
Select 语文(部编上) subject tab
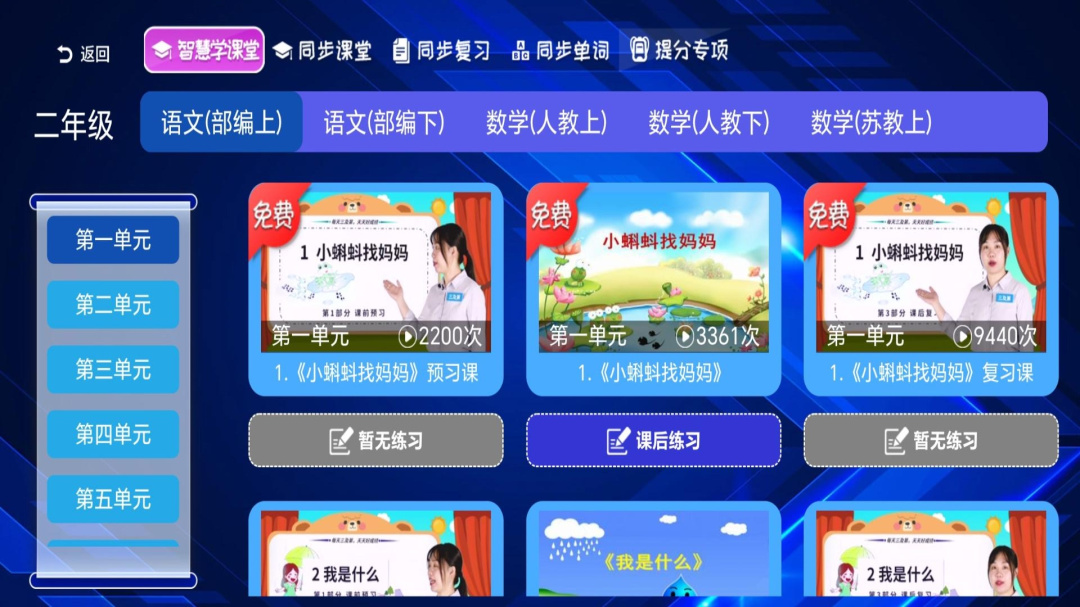(x=222, y=122)
